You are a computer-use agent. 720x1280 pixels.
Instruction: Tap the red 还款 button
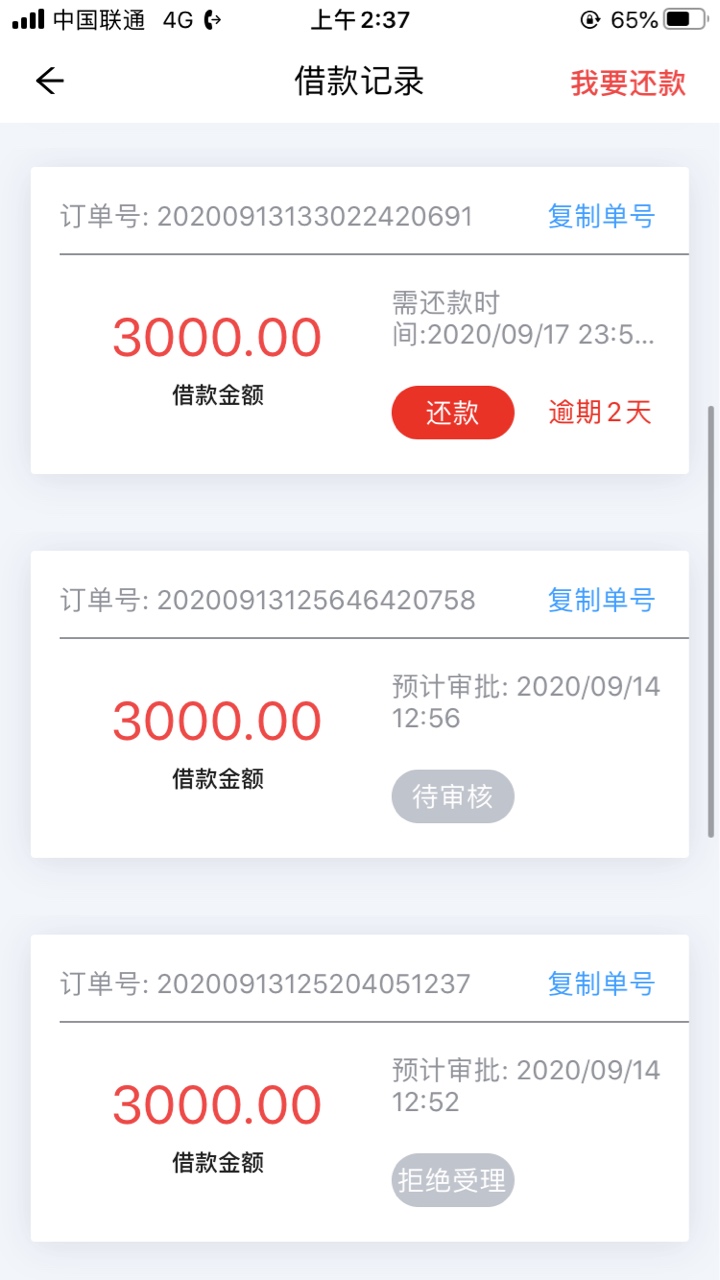click(x=453, y=413)
